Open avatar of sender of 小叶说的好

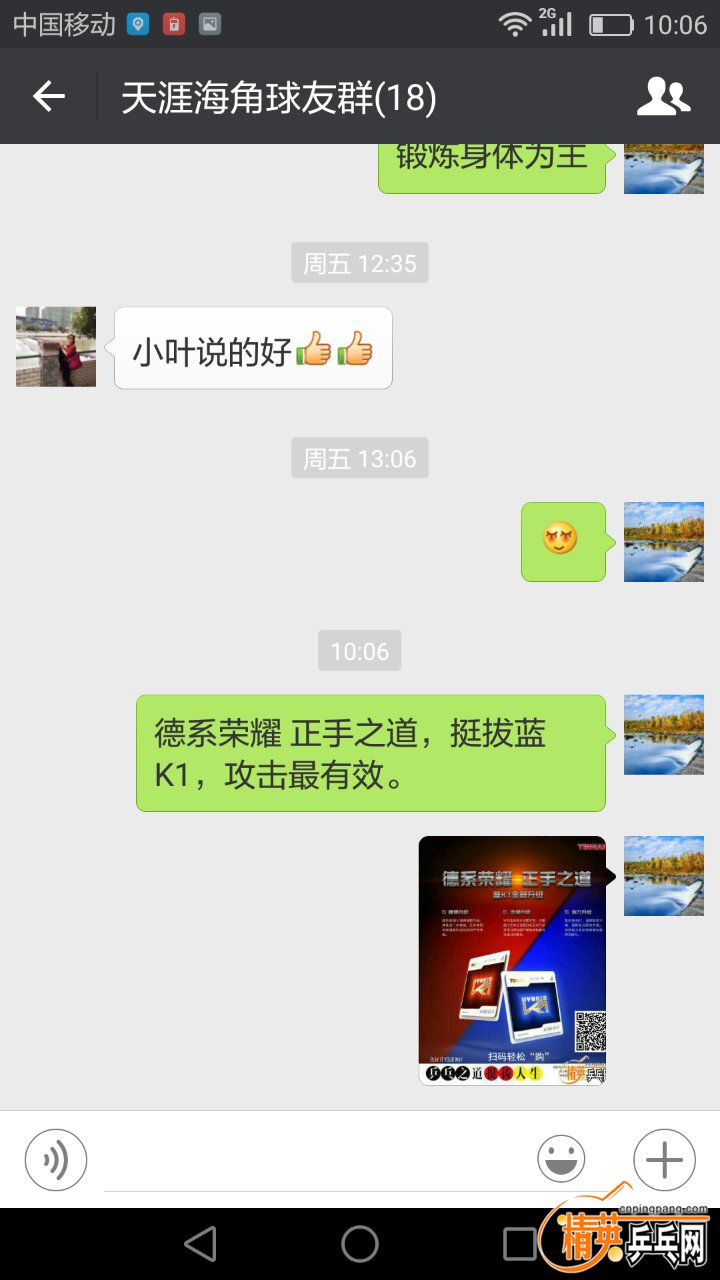pos(56,347)
